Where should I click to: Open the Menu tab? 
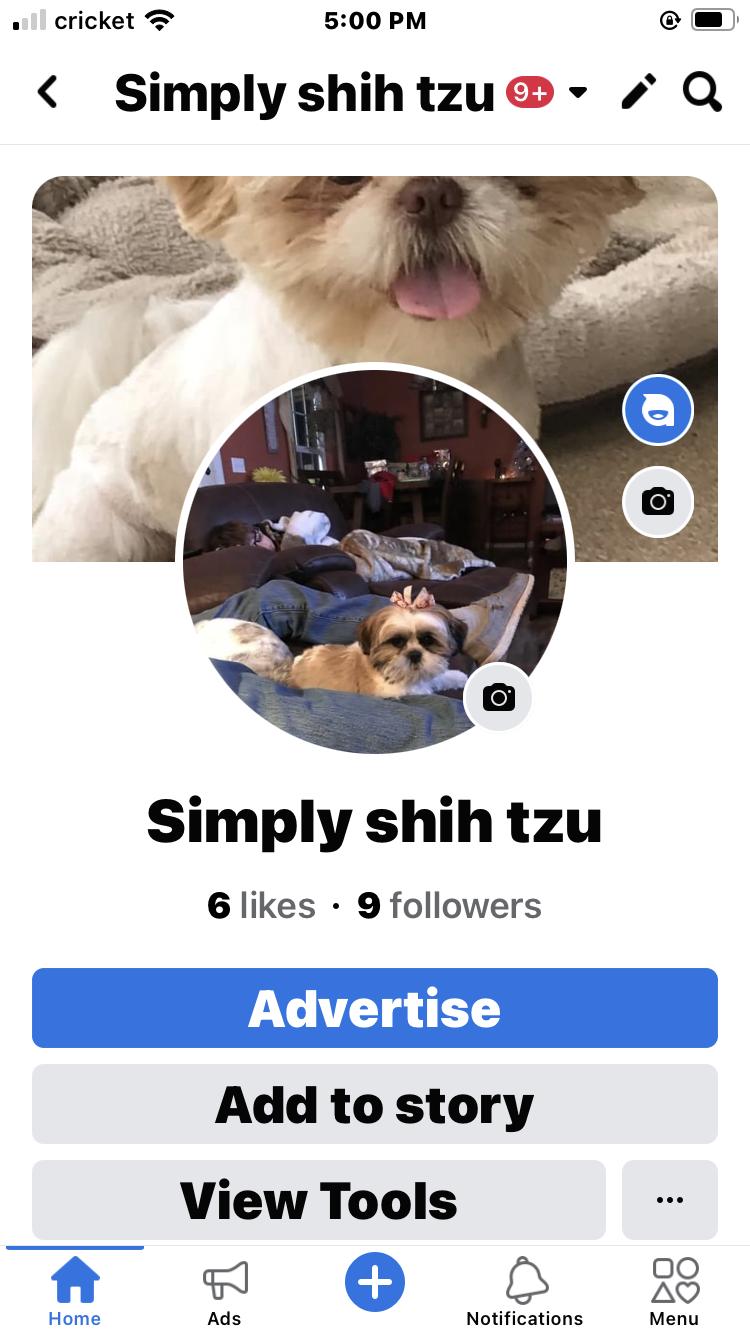[674, 1292]
